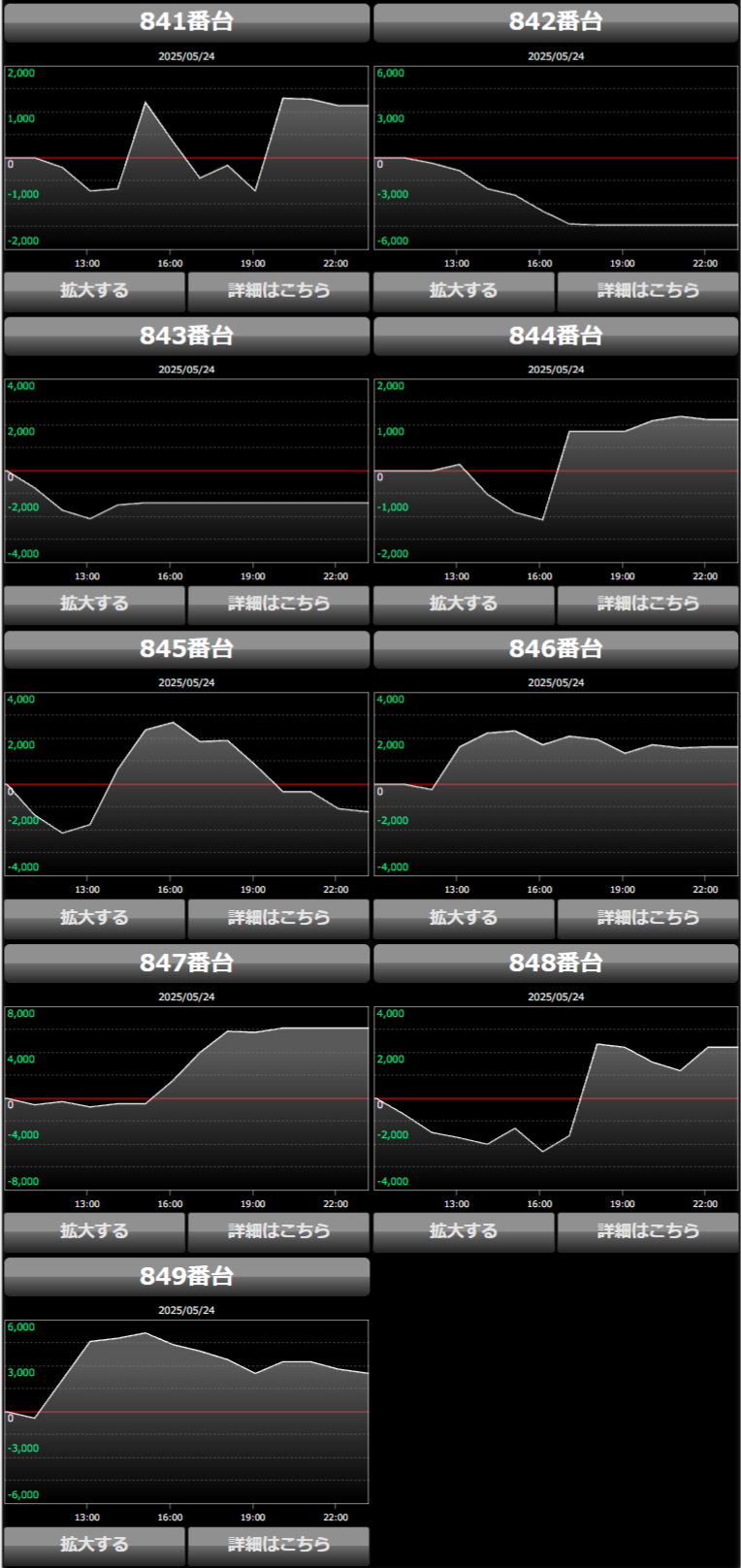Enlarge the graph for machine 841
The image size is (741, 1568).
click(x=94, y=290)
